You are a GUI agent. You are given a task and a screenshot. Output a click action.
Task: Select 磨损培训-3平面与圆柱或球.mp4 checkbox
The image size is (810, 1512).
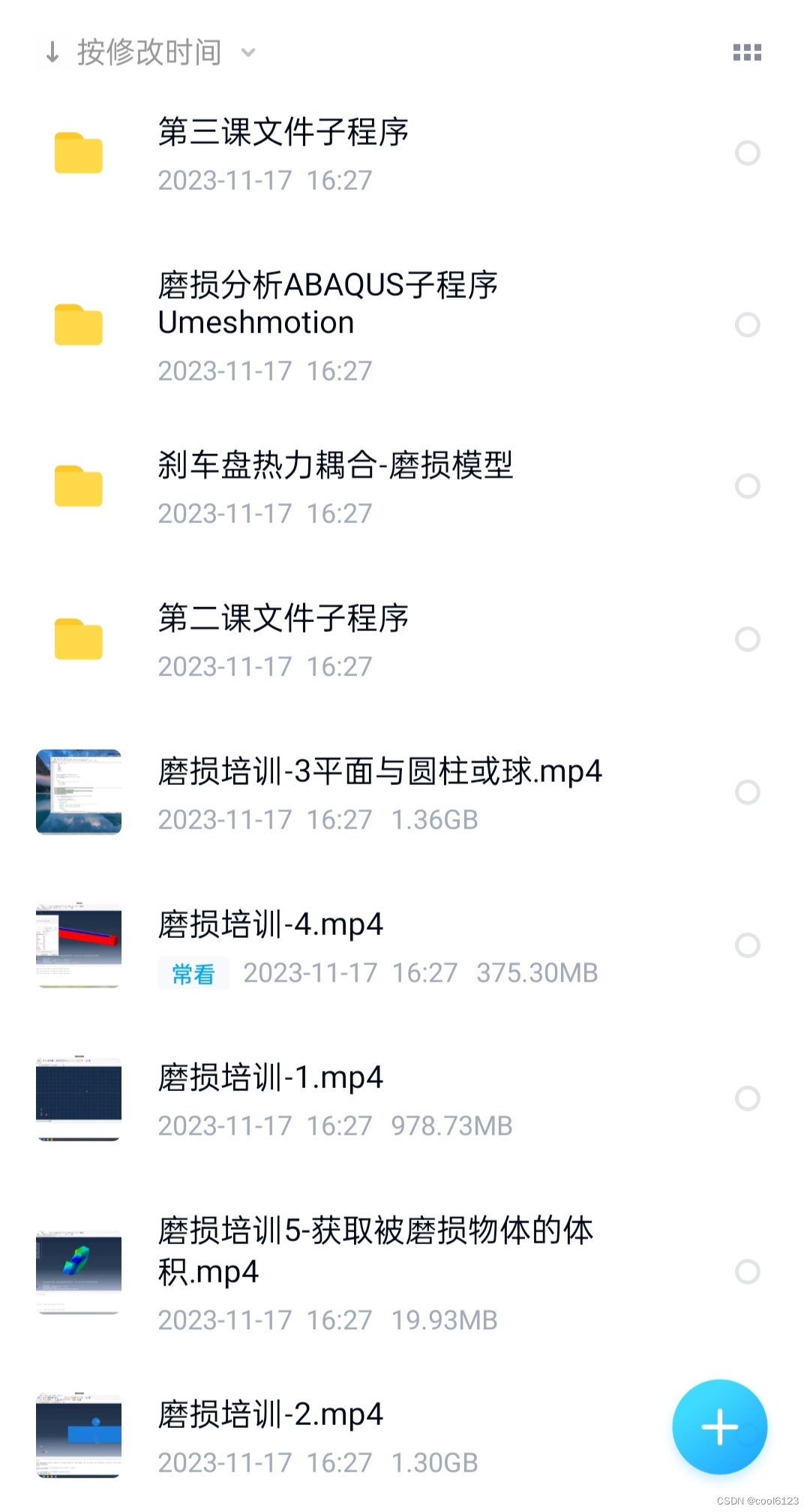click(747, 792)
